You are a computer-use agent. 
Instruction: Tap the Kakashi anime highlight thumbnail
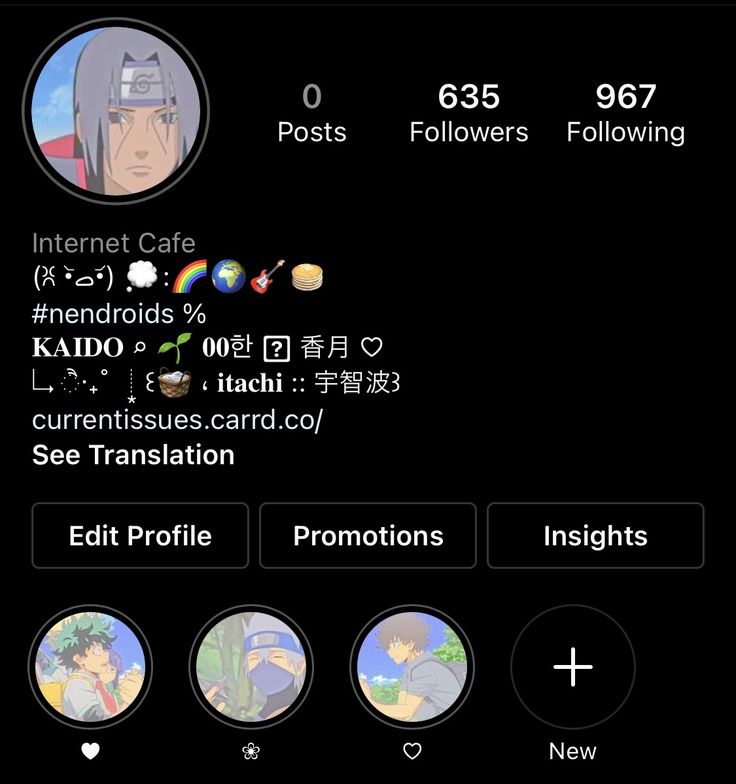coord(251,667)
